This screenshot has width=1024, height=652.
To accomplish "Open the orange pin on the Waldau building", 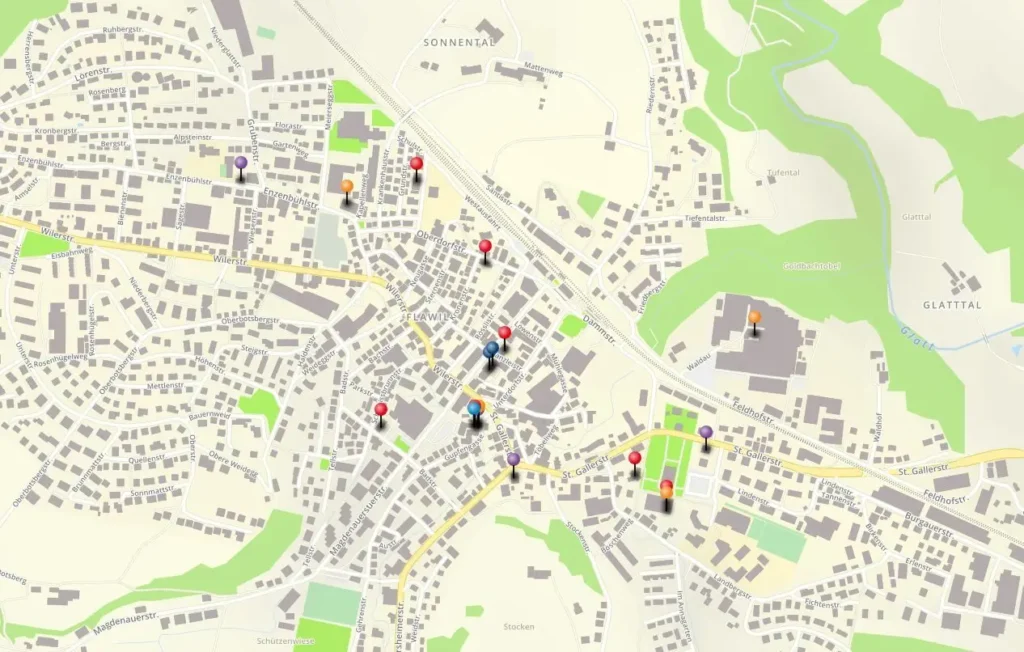I will pyautogui.click(x=755, y=318).
